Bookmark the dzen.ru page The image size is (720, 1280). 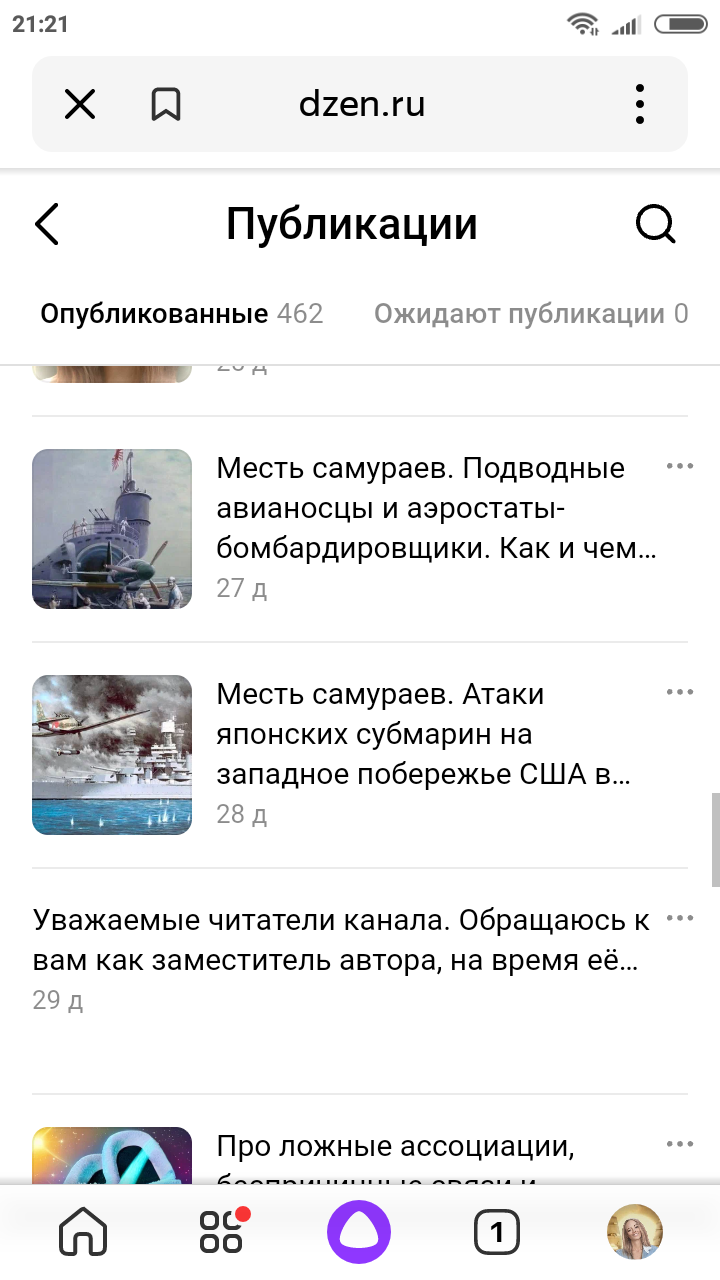coord(166,104)
